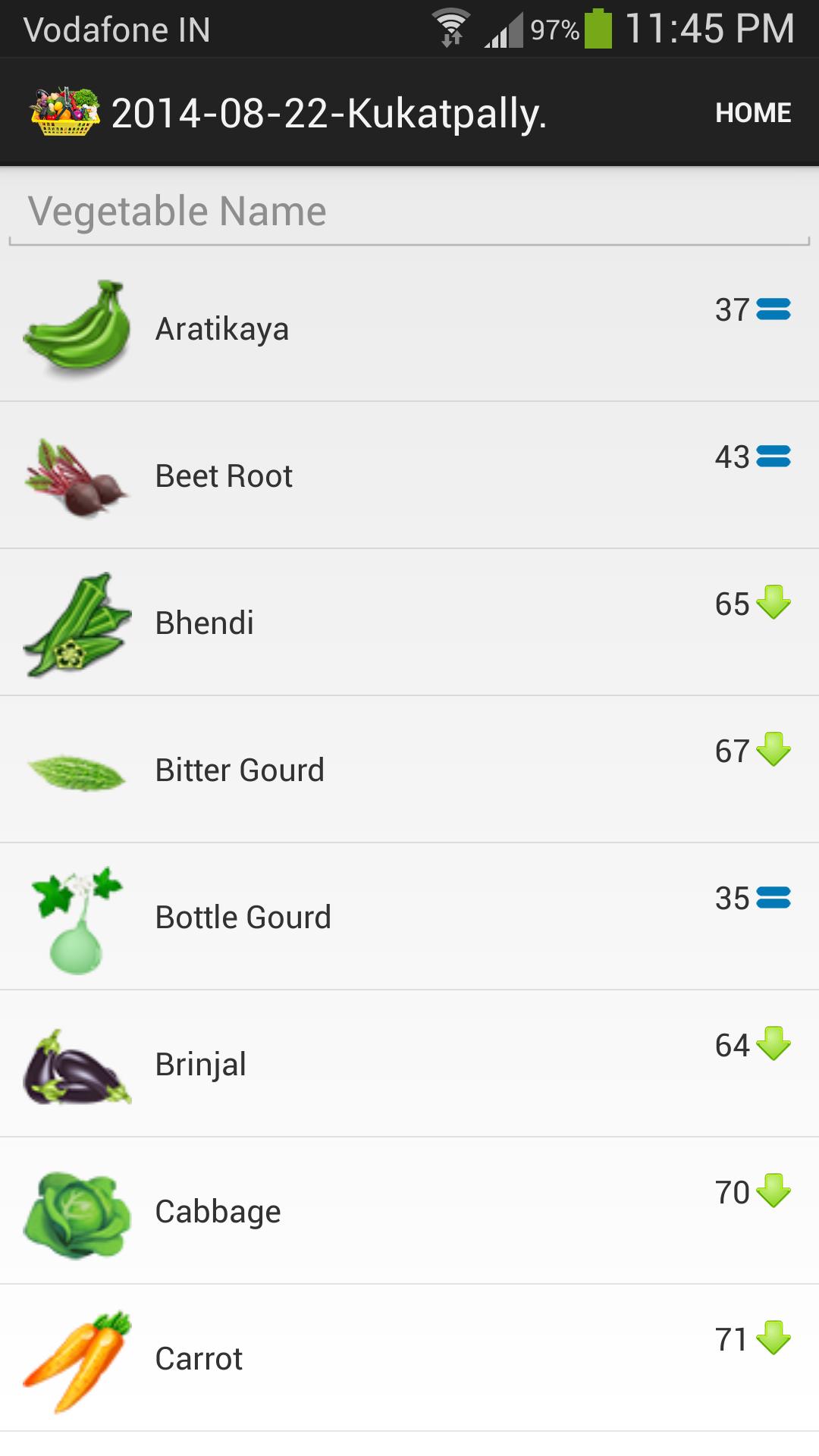View the Carrot entry

point(409,1358)
